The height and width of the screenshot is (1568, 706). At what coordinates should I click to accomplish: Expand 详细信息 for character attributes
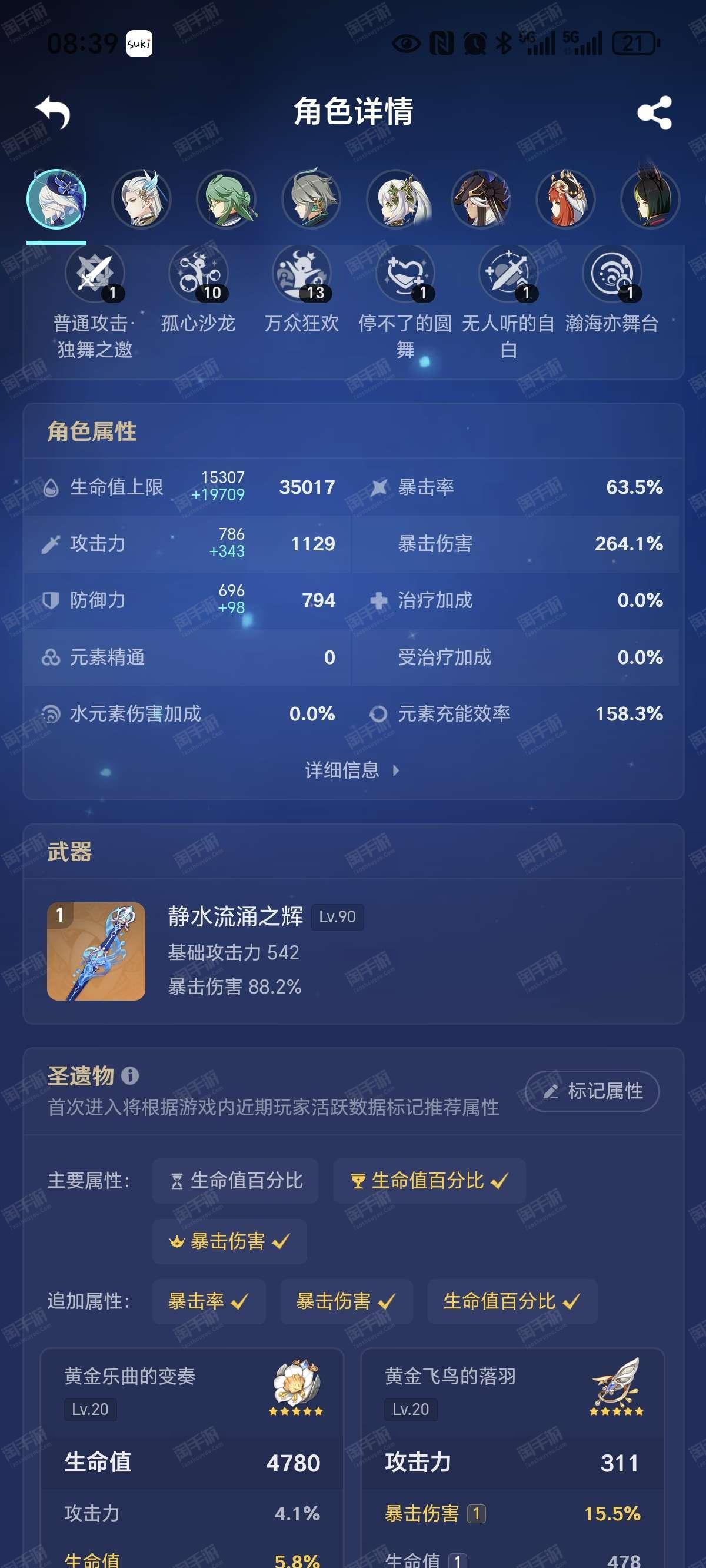(x=352, y=770)
